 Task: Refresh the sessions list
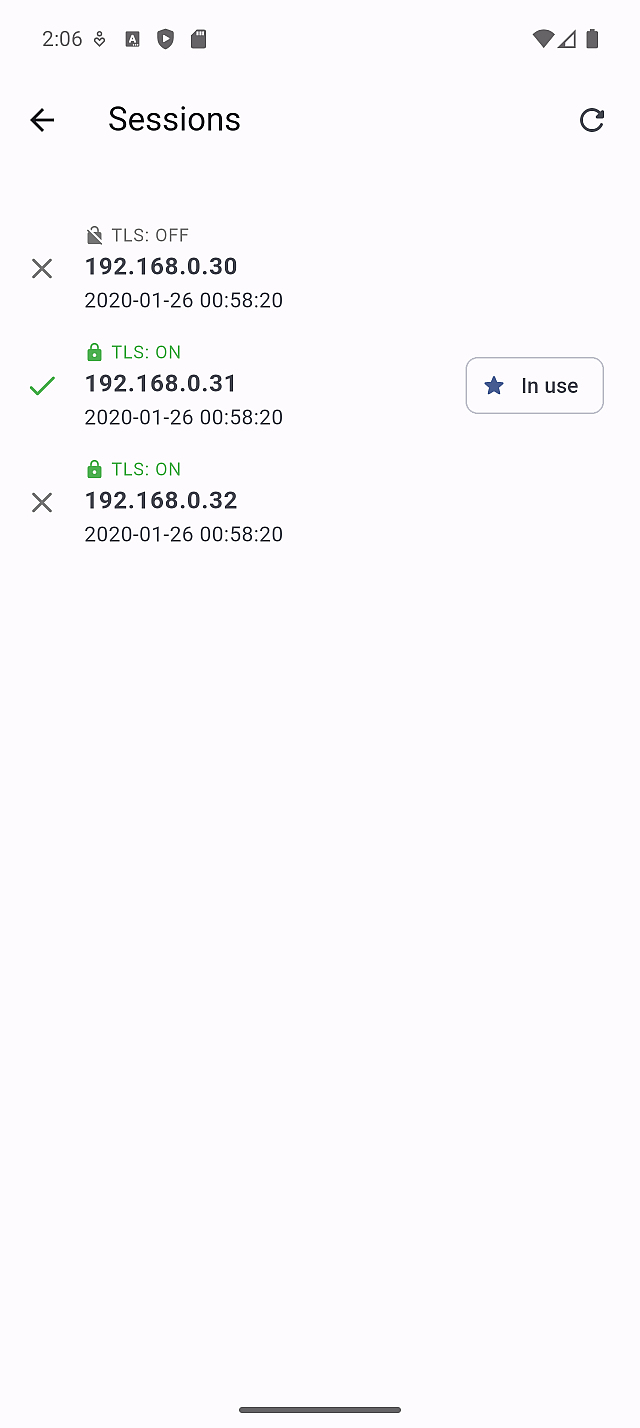592,120
